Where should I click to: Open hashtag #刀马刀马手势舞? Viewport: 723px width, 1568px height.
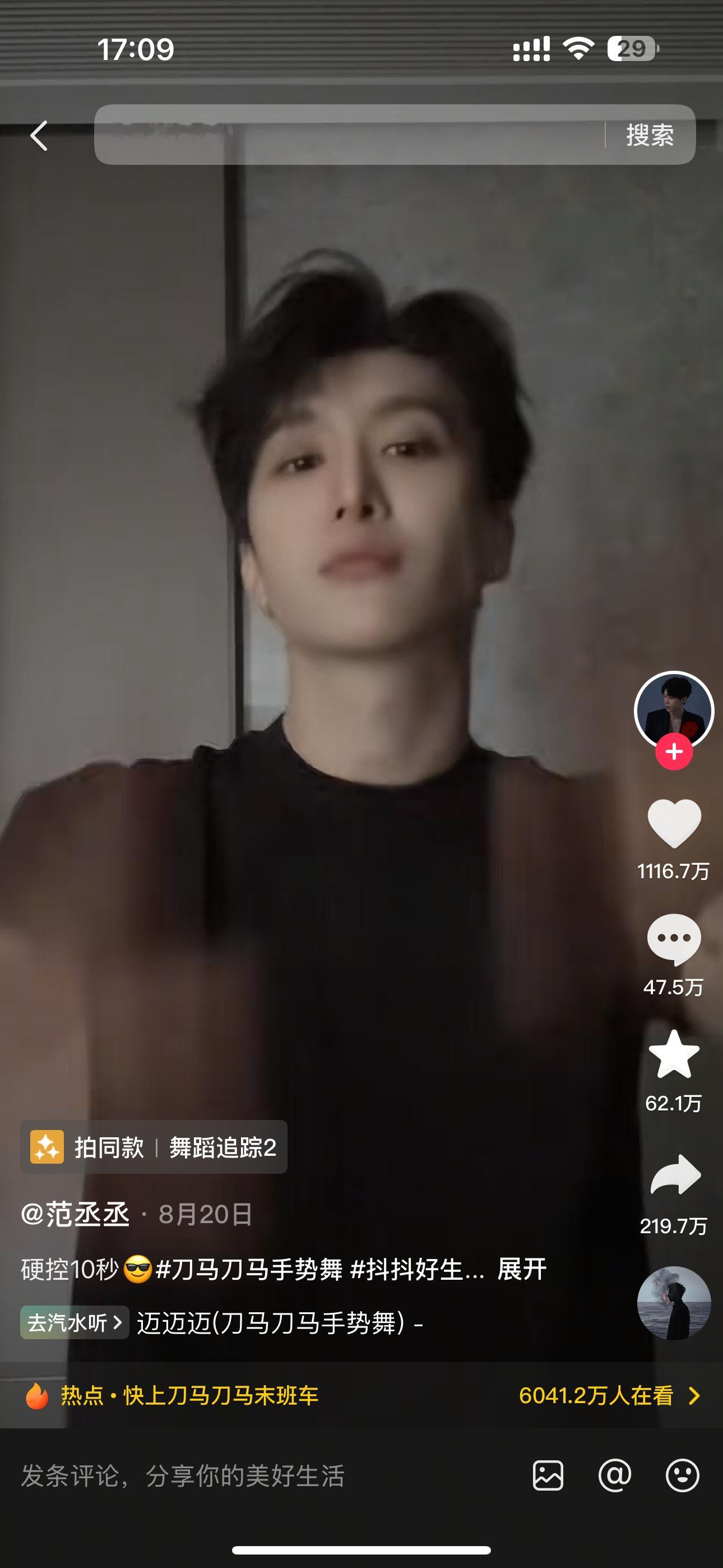249,1270
